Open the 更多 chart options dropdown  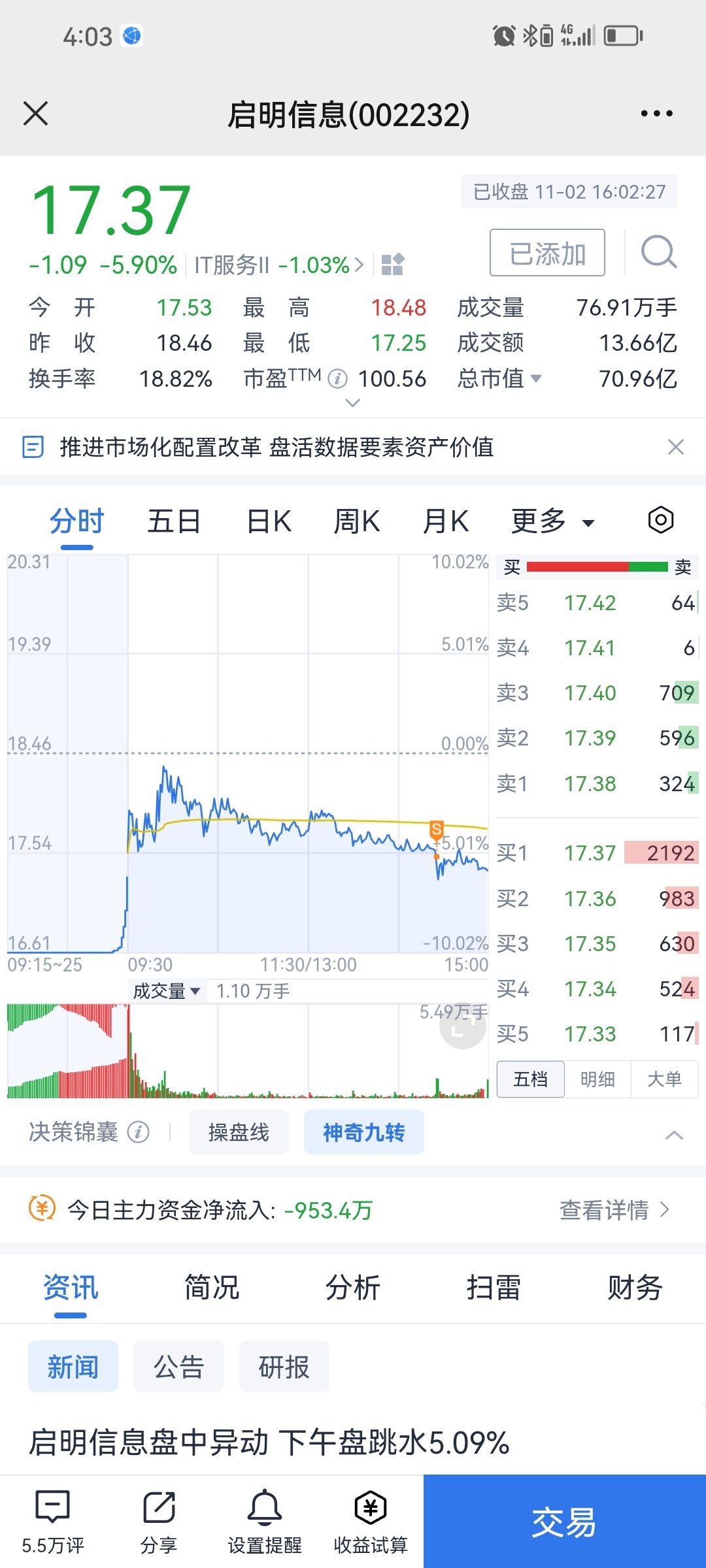[553, 522]
